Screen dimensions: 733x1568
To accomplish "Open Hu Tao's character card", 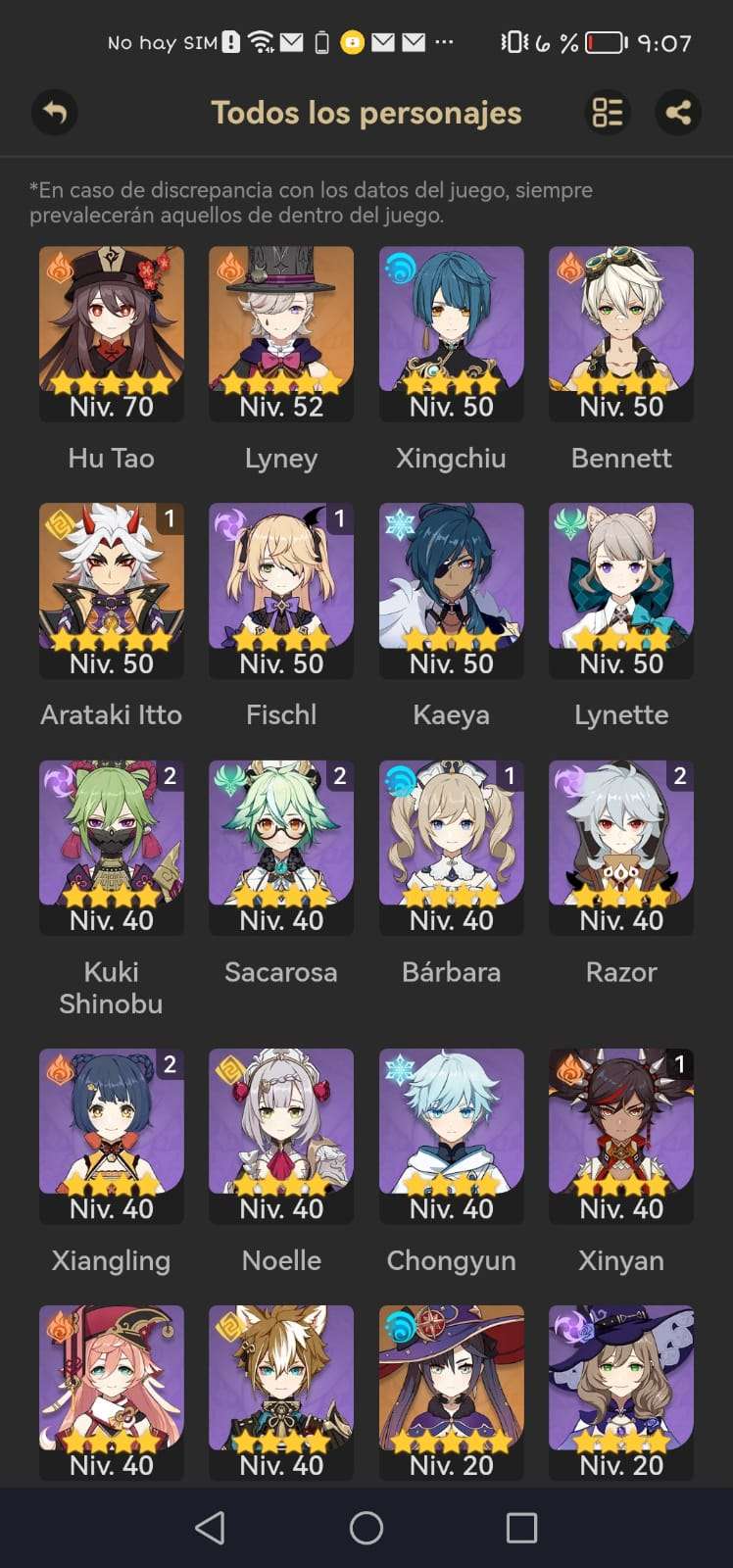I will point(112,333).
